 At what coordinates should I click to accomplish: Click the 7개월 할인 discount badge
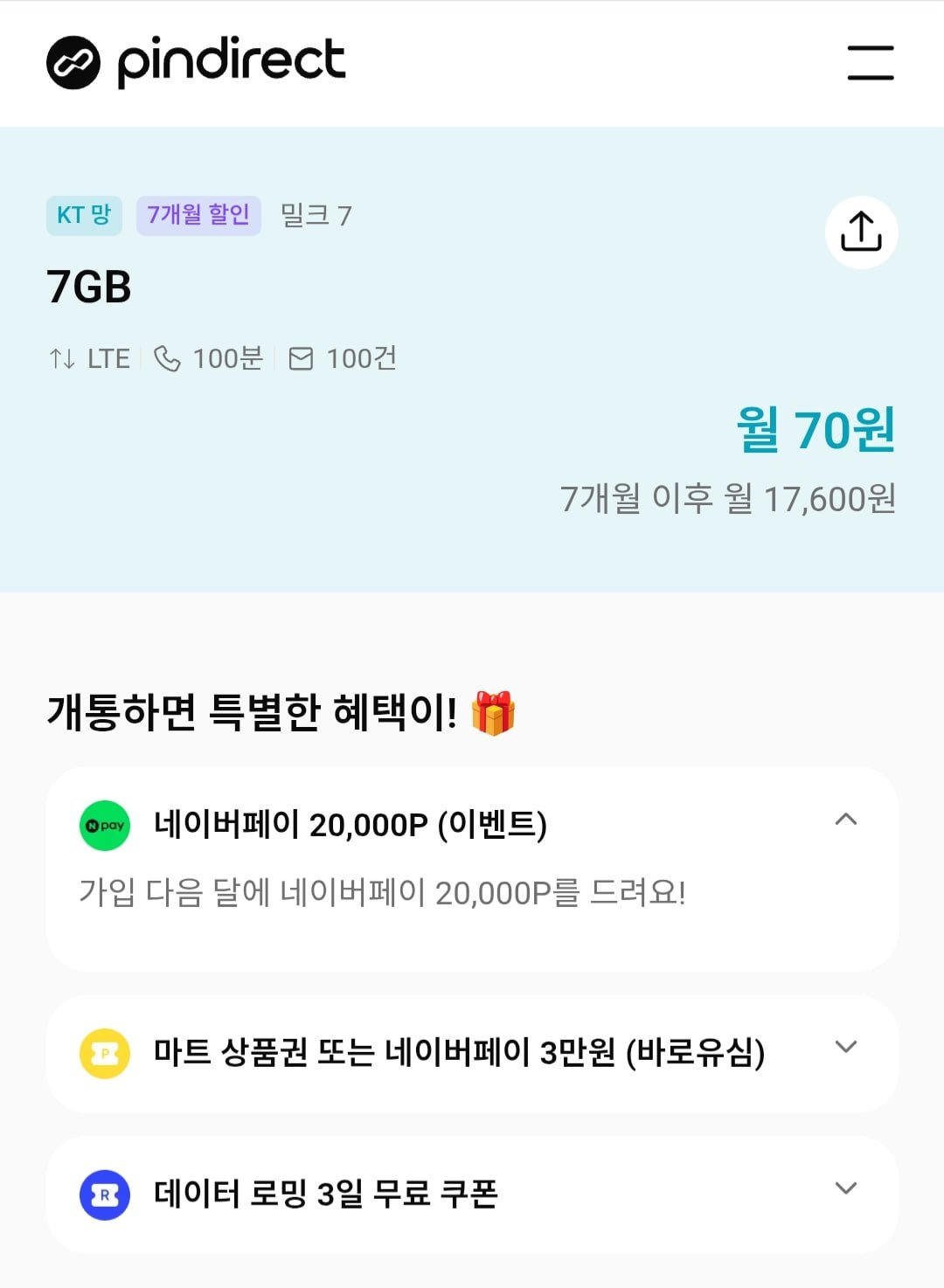tap(198, 214)
